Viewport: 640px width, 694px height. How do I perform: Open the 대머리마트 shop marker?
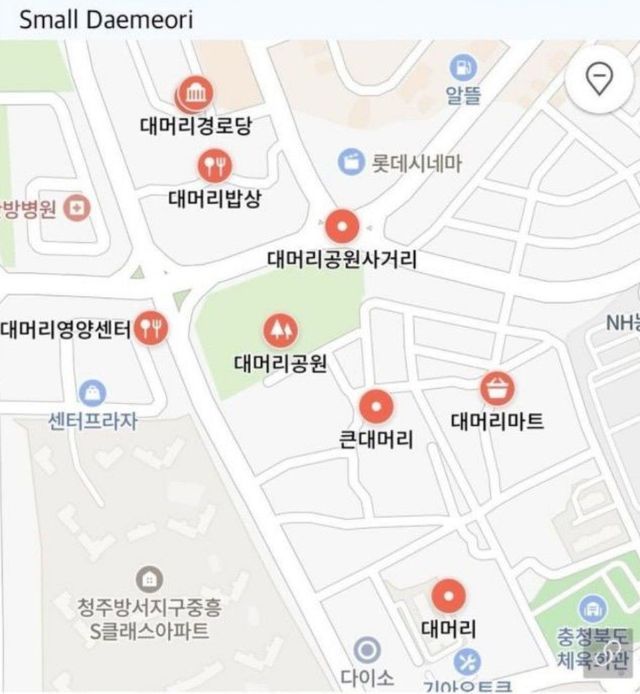(497, 389)
